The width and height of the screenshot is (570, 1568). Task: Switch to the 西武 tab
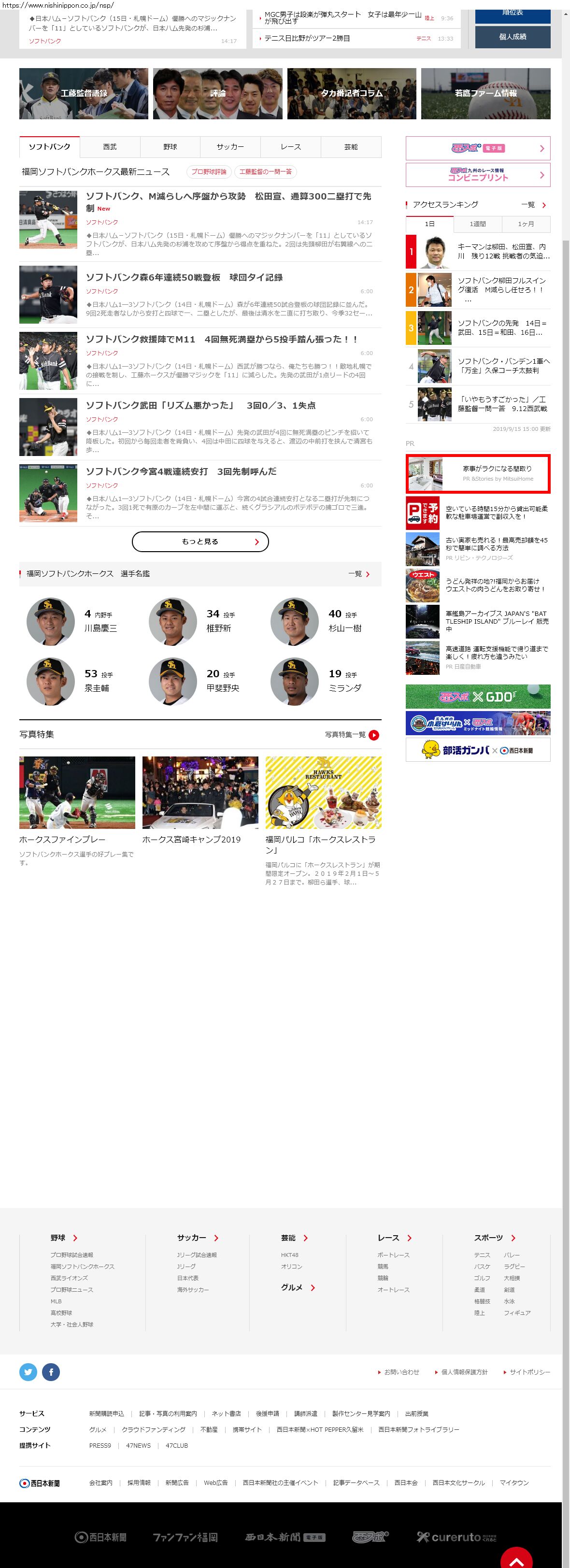[x=110, y=147]
